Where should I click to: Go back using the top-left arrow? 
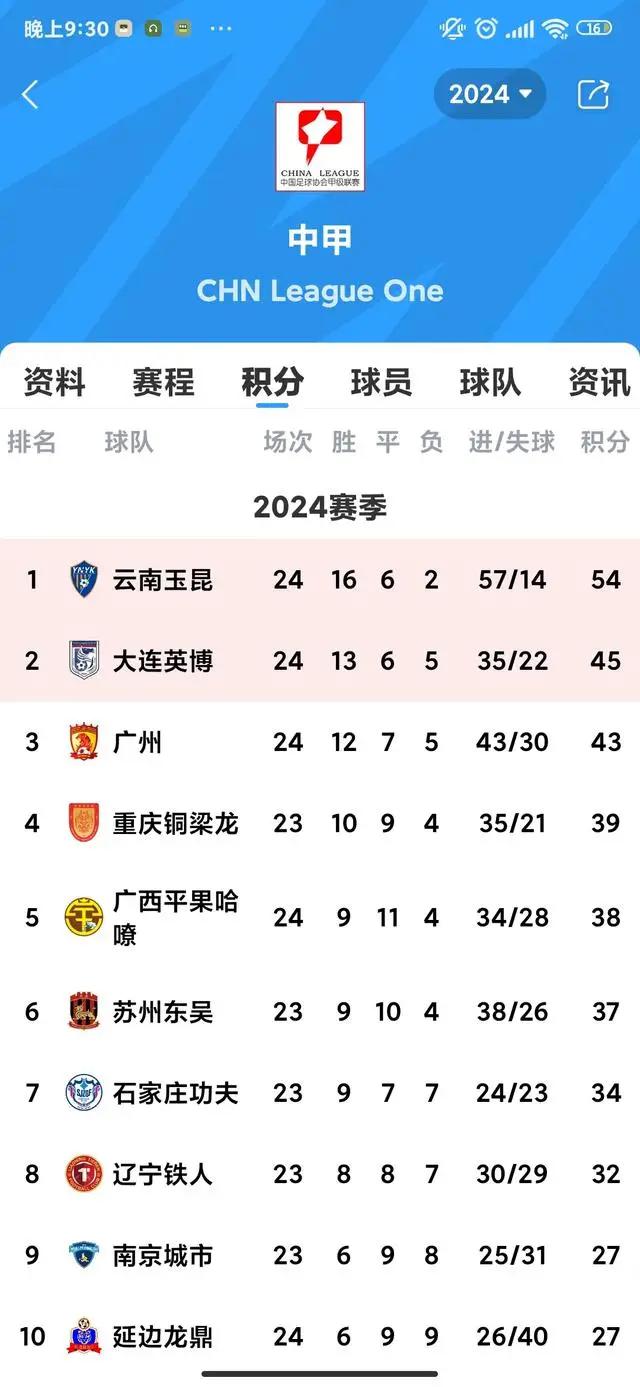click(30, 95)
